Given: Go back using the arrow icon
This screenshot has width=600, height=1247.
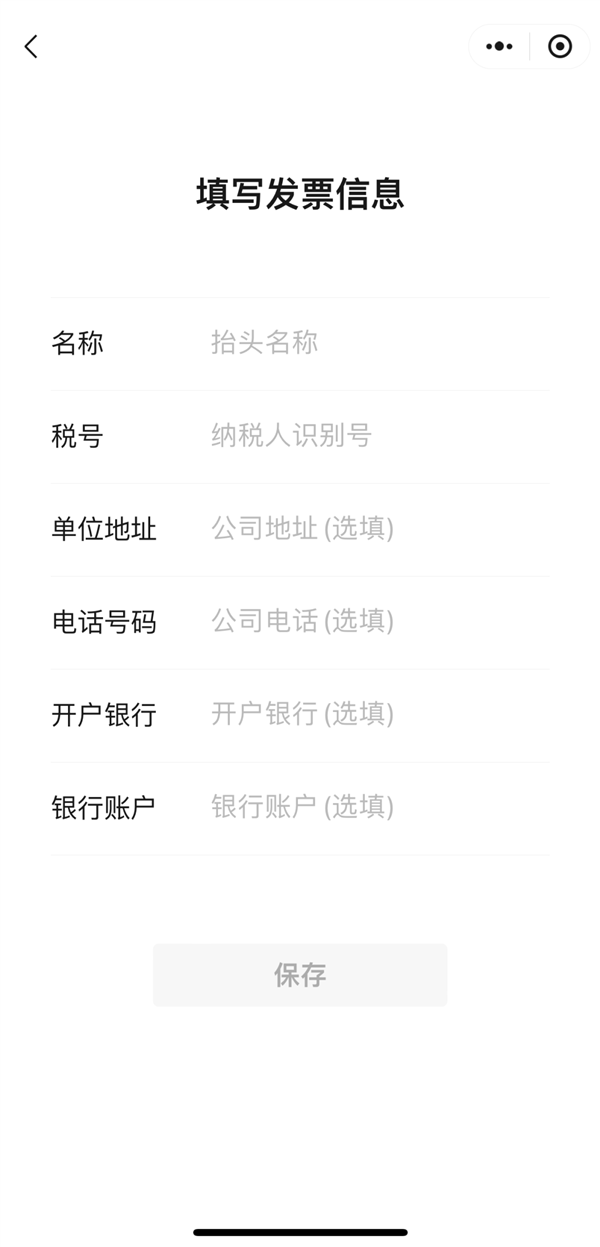Looking at the screenshot, I should (31, 46).
